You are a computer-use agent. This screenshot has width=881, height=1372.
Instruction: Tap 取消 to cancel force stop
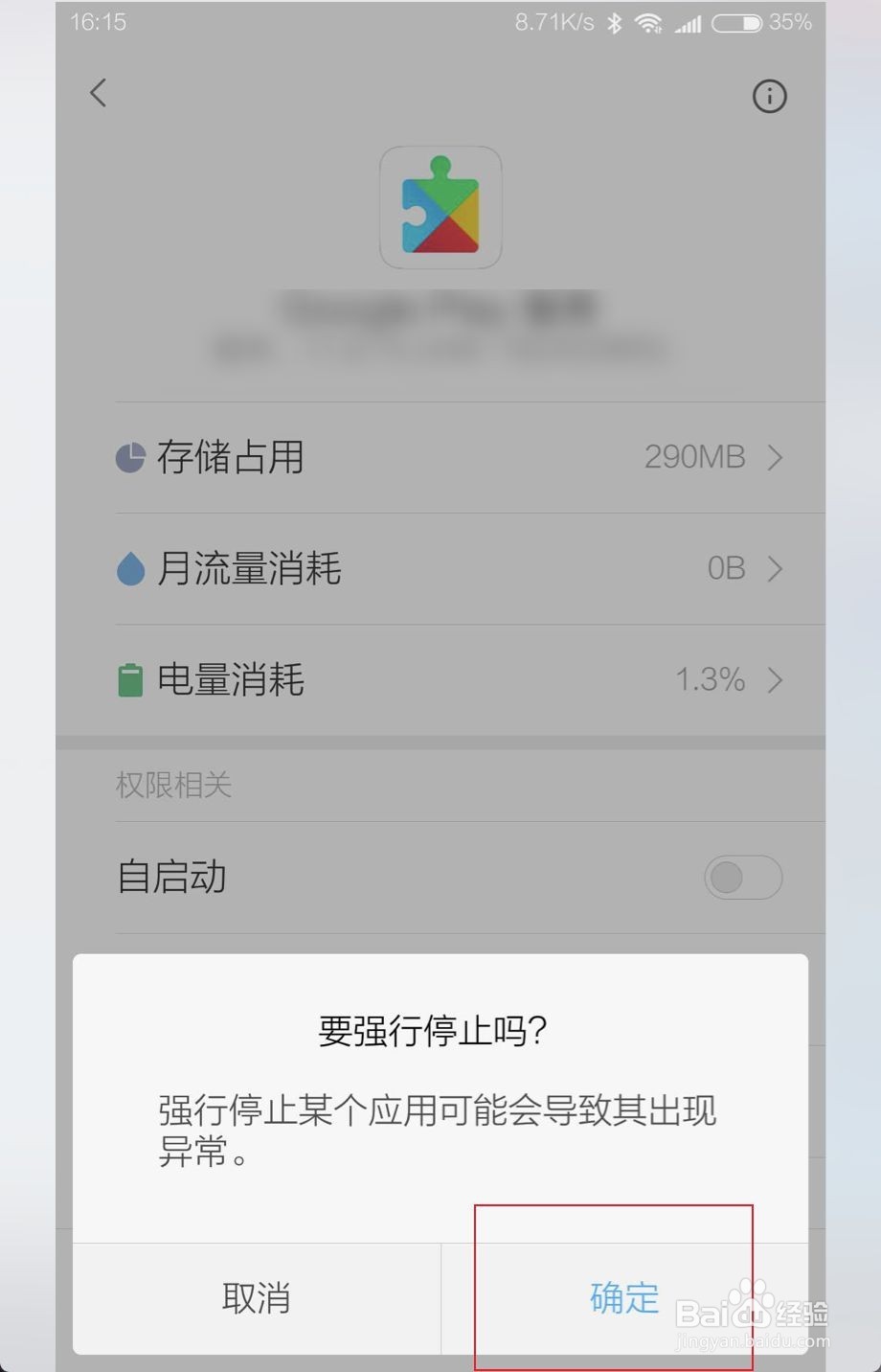click(x=255, y=1299)
